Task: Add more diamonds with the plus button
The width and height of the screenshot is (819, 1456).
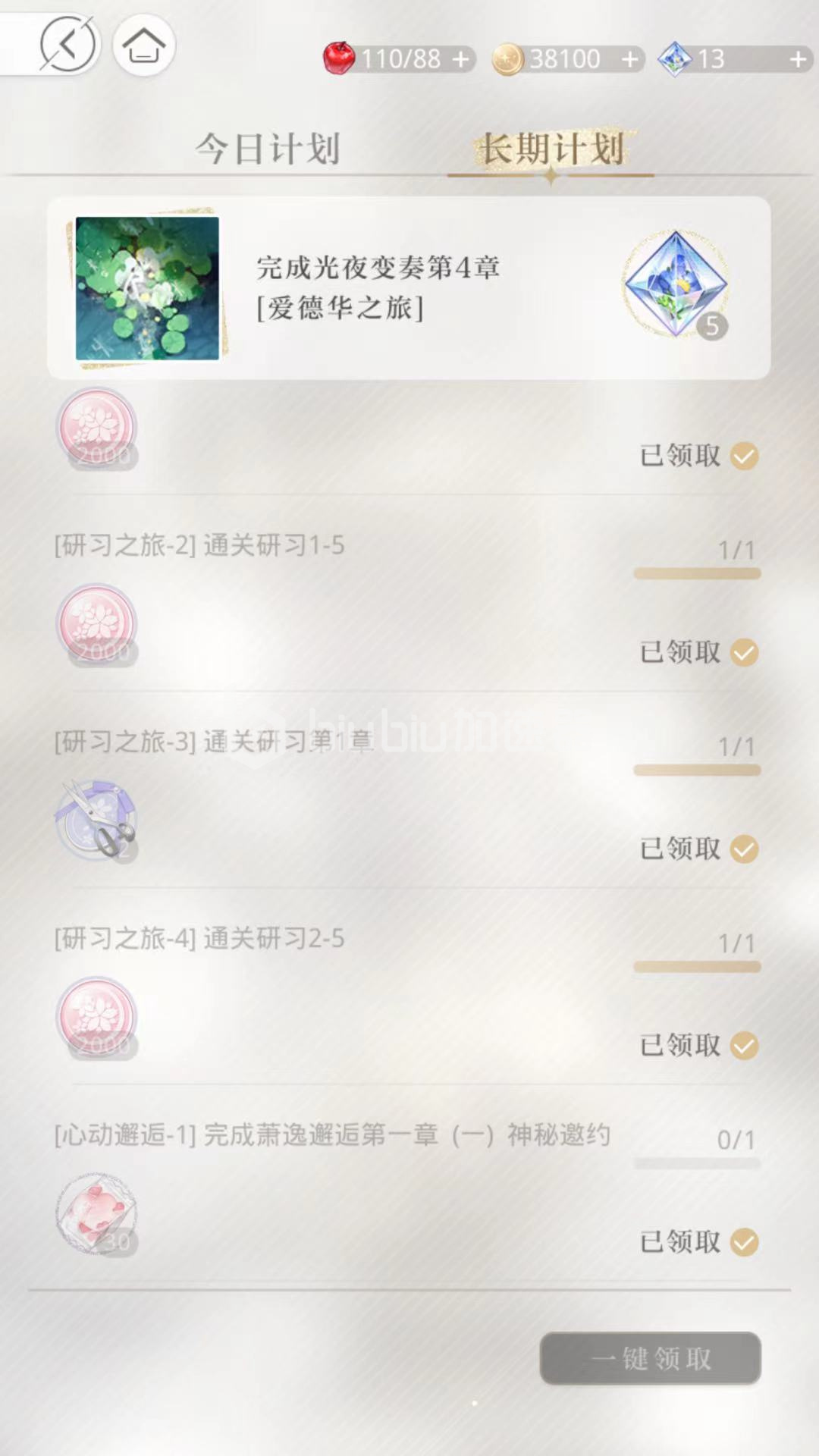Action: [x=797, y=59]
